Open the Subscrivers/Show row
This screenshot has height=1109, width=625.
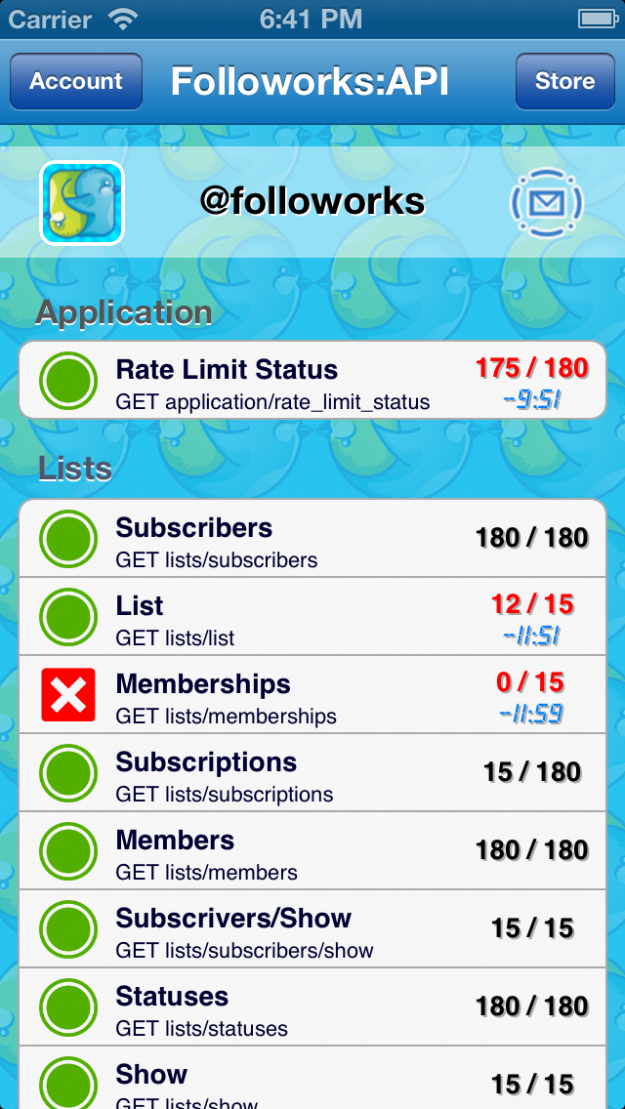coord(312,929)
